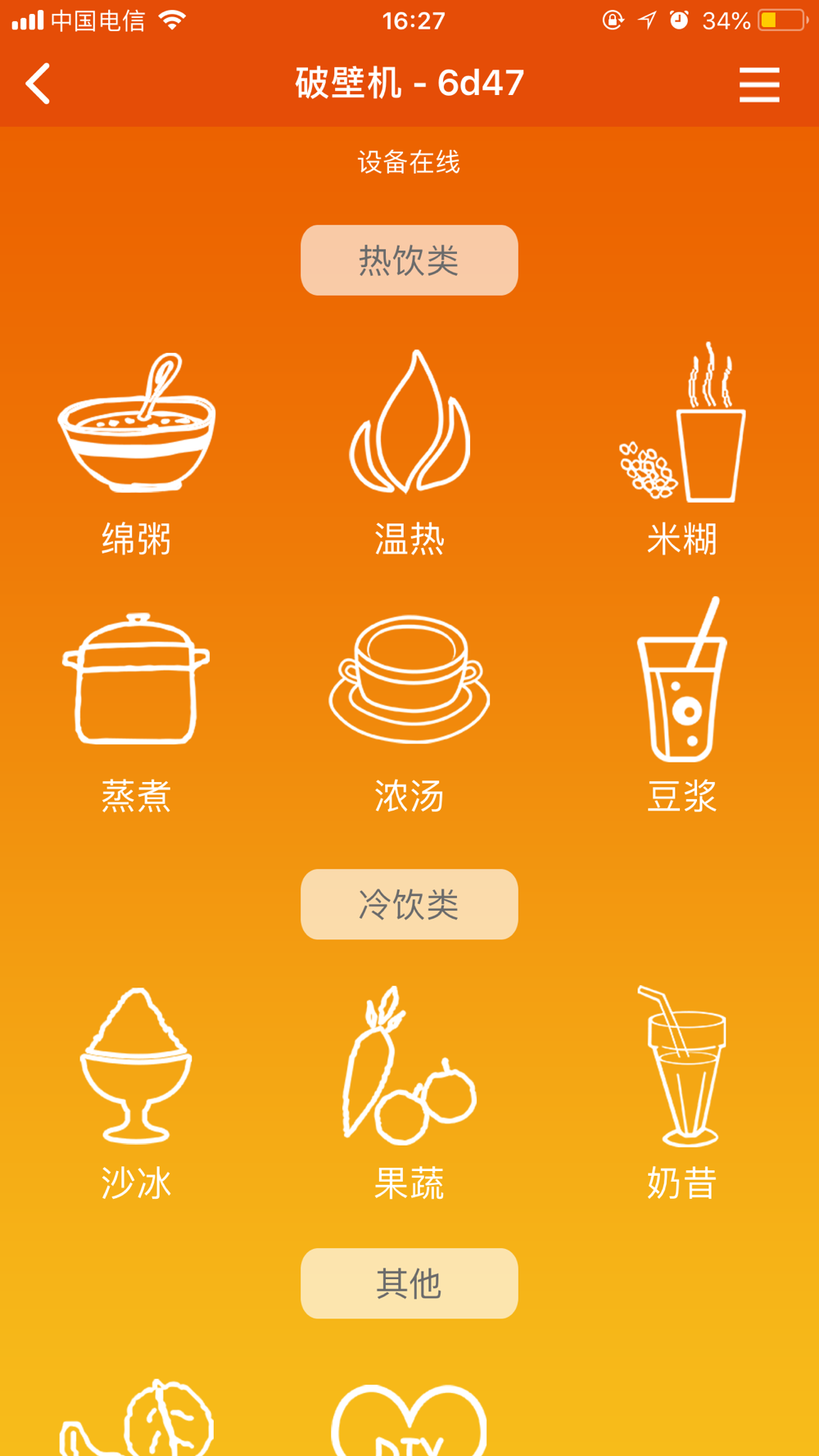Select the 浓汤 thick soup mode
The height and width of the screenshot is (1456, 819).
[409, 712]
